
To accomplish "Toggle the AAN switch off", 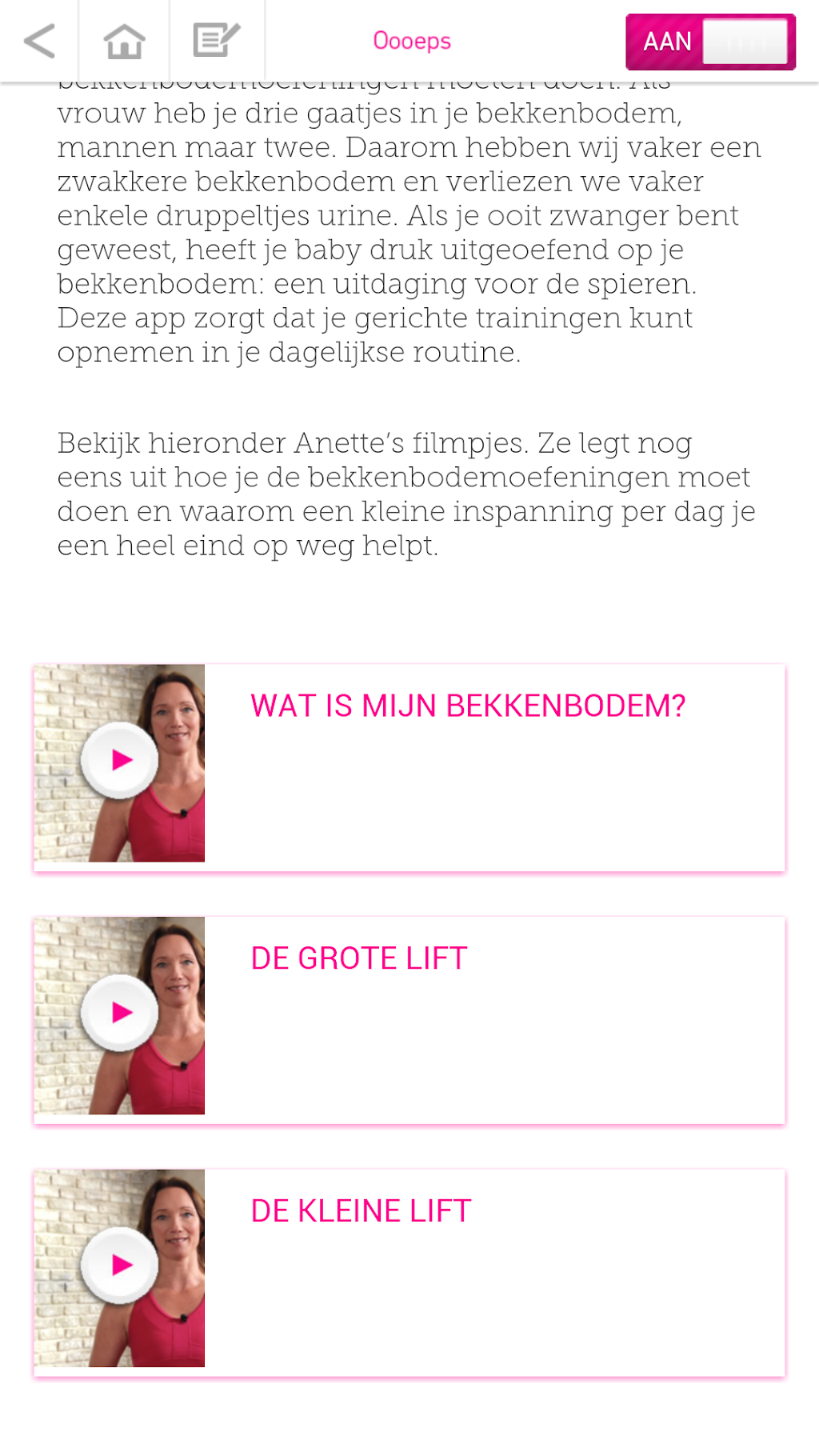I will click(x=710, y=42).
